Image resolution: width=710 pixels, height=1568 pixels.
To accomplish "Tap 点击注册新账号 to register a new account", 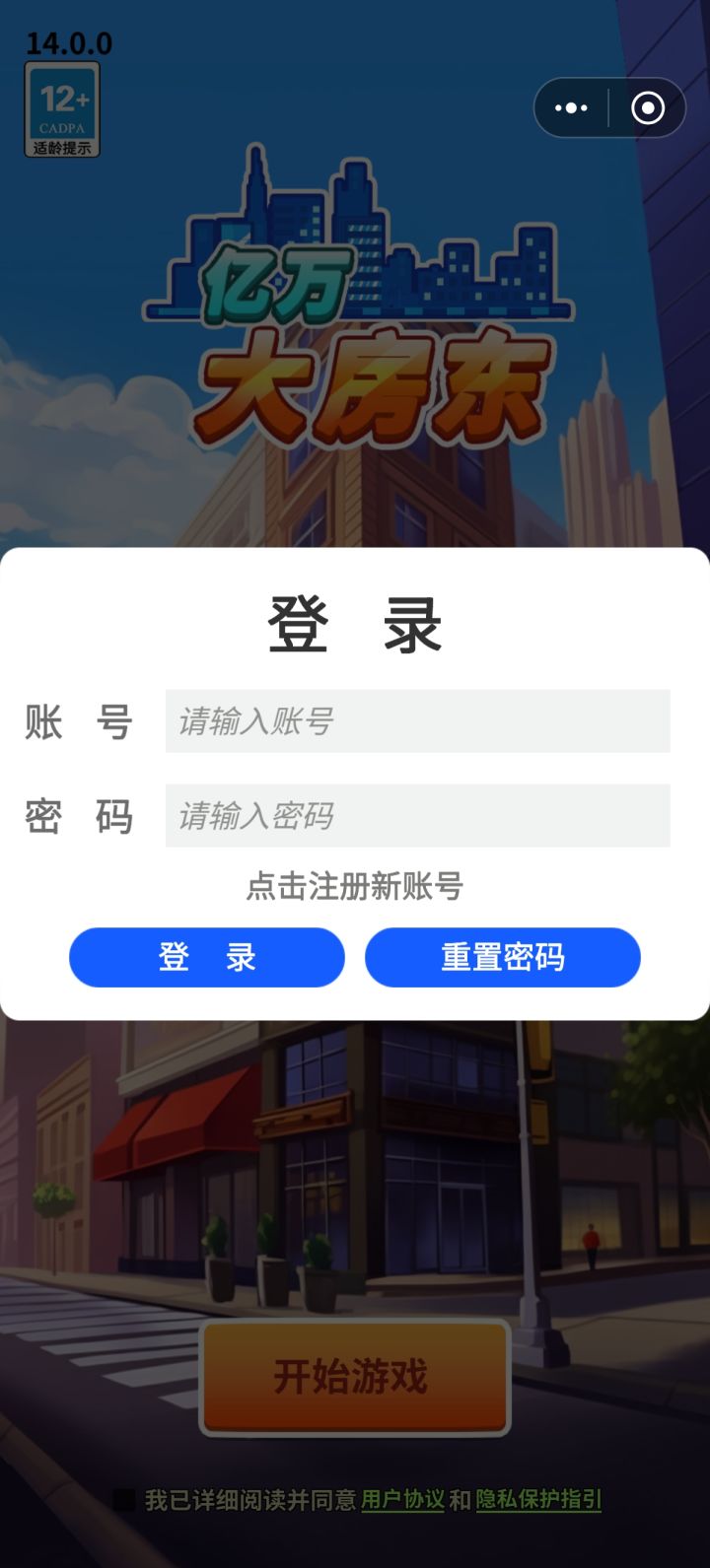I will [355, 888].
